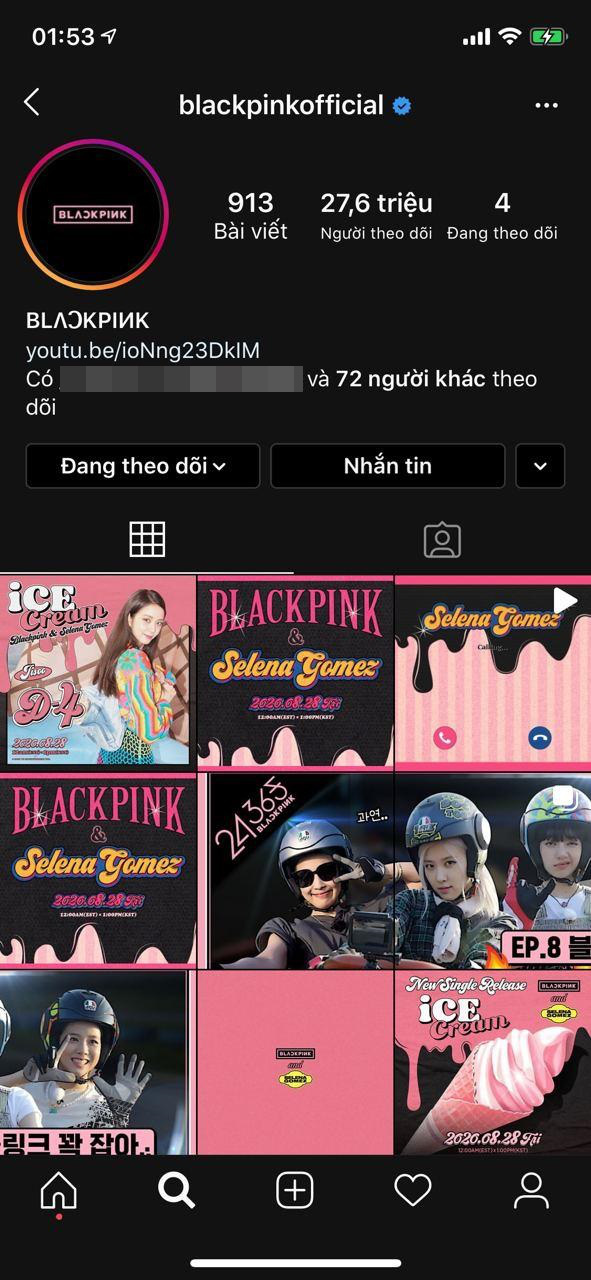Open the Ice Cream Jisoo D-4 post
The width and height of the screenshot is (591, 1280).
97,671
